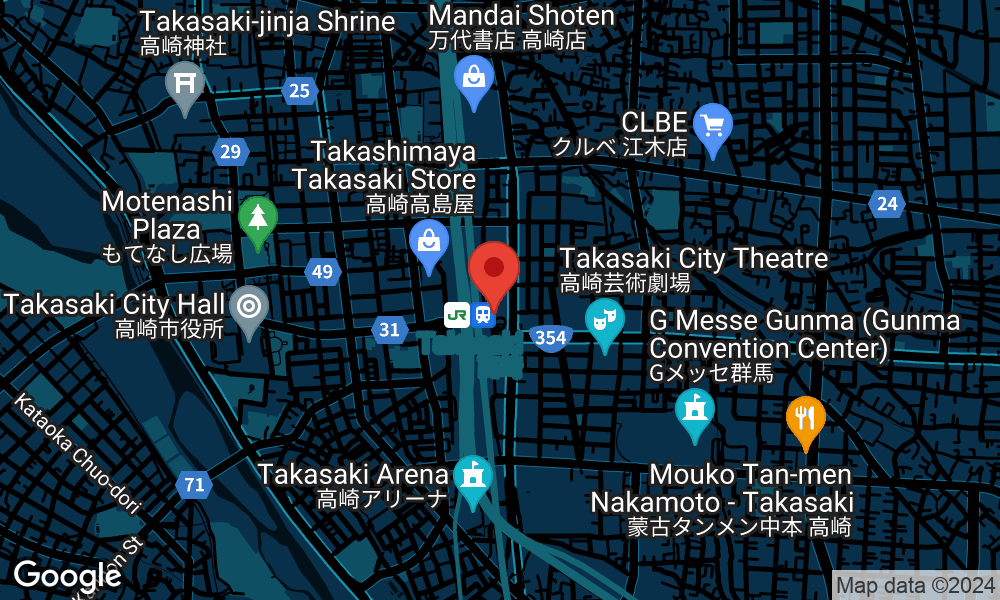Screen dimensions: 1000x600
Task: Tap the bus station icon
Action: coord(483,314)
